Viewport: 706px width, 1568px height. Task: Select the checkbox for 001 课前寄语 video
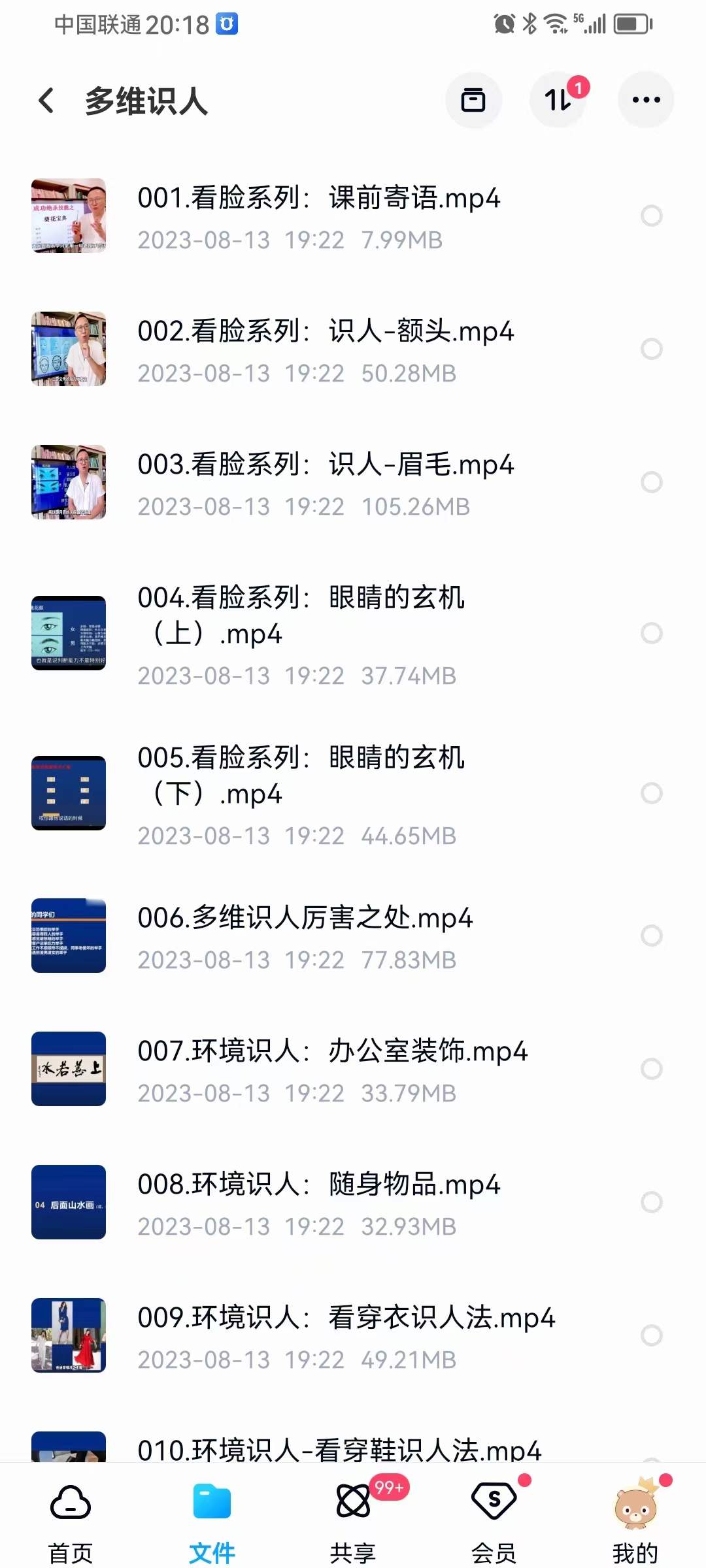[x=652, y=216]
